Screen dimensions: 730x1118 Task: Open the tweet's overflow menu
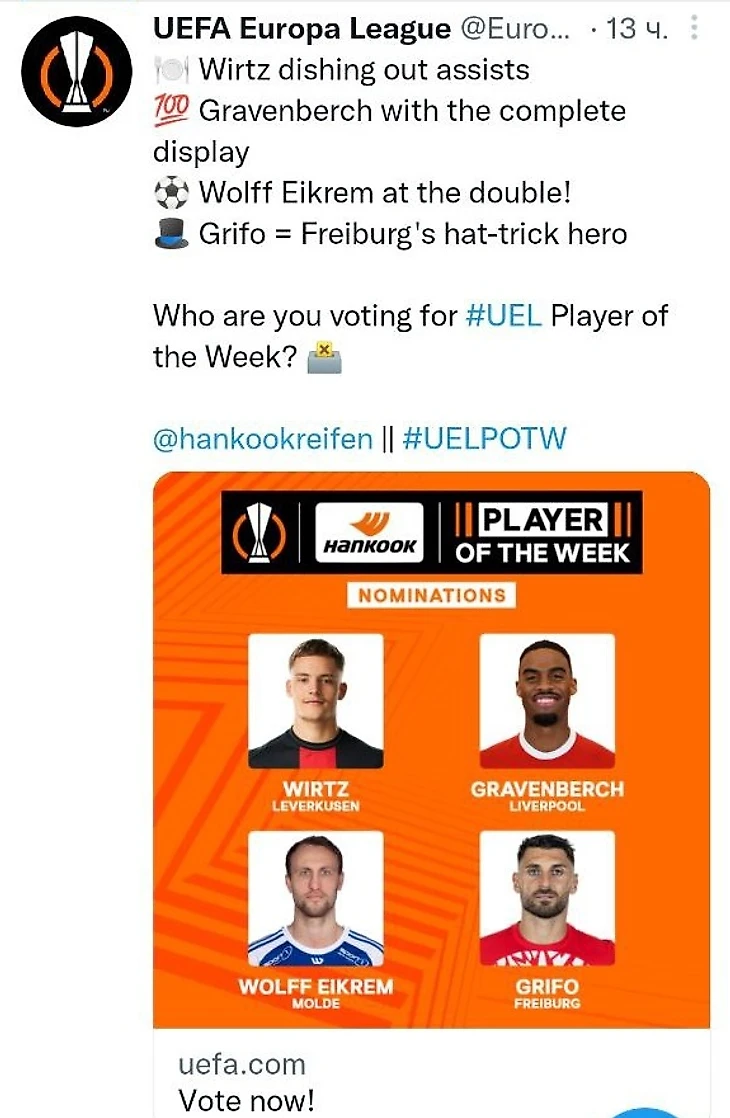pyautogui.click(x=695, y=28)
